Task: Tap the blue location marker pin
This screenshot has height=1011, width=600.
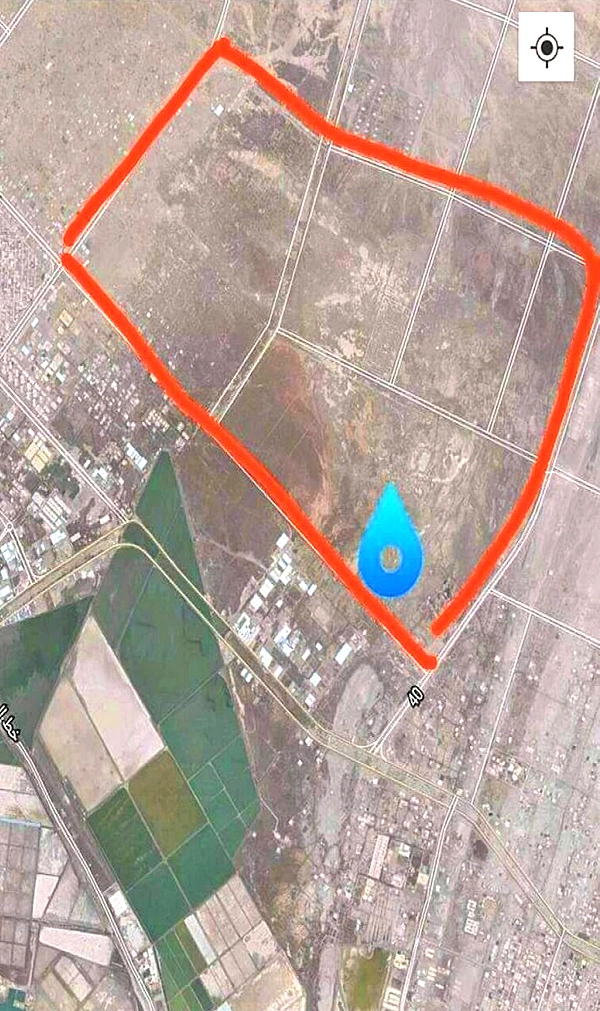Action: pyautogui.click(x=391, y=540)
